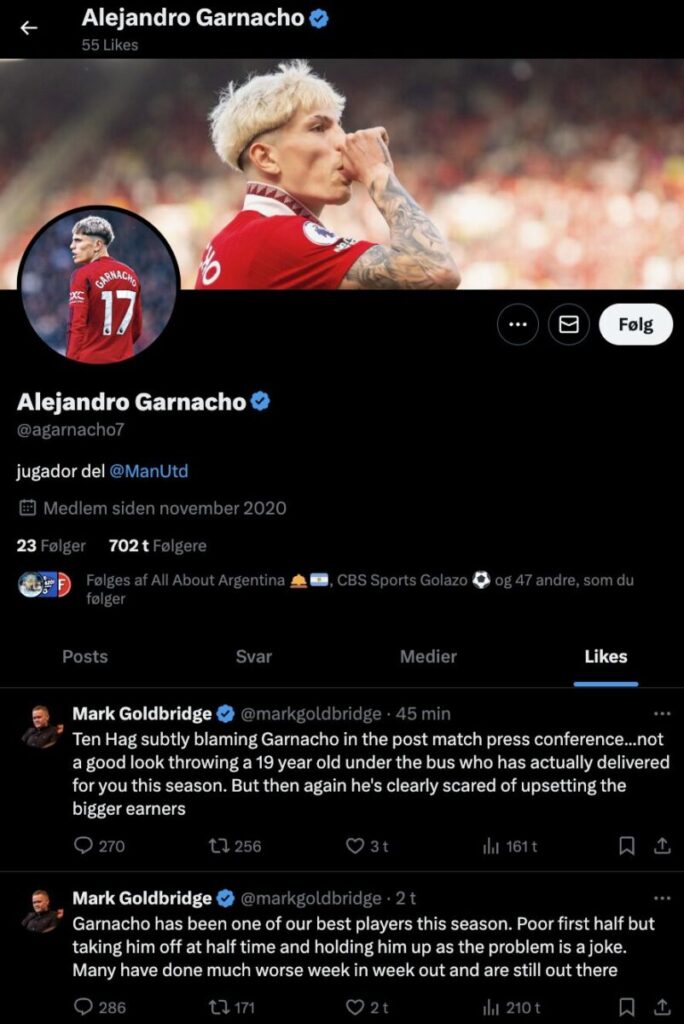Image resolution: width=684 pixels, height=1024 pixels.
Task: Open the @ManUtd link in bio
Action: 148,470
